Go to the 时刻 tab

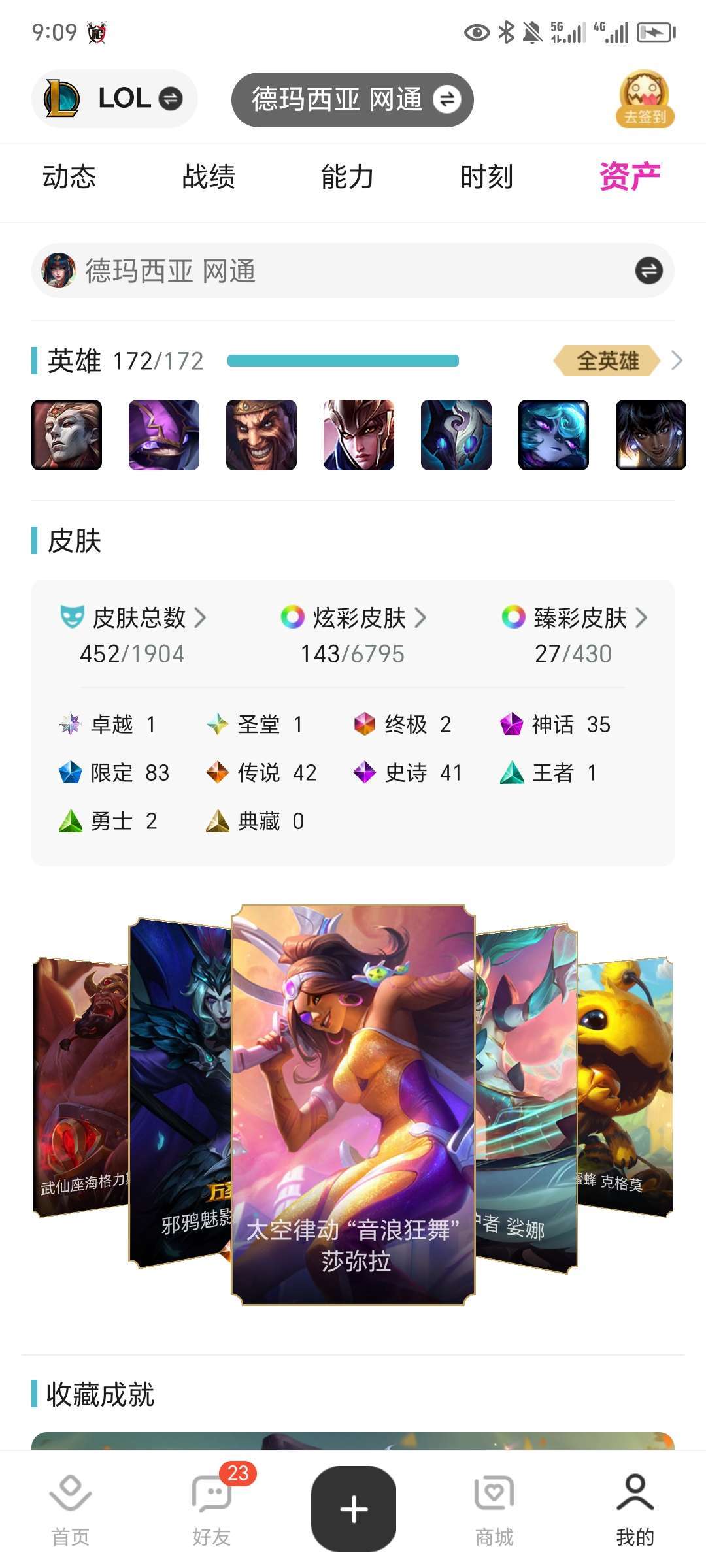point(486,177)
